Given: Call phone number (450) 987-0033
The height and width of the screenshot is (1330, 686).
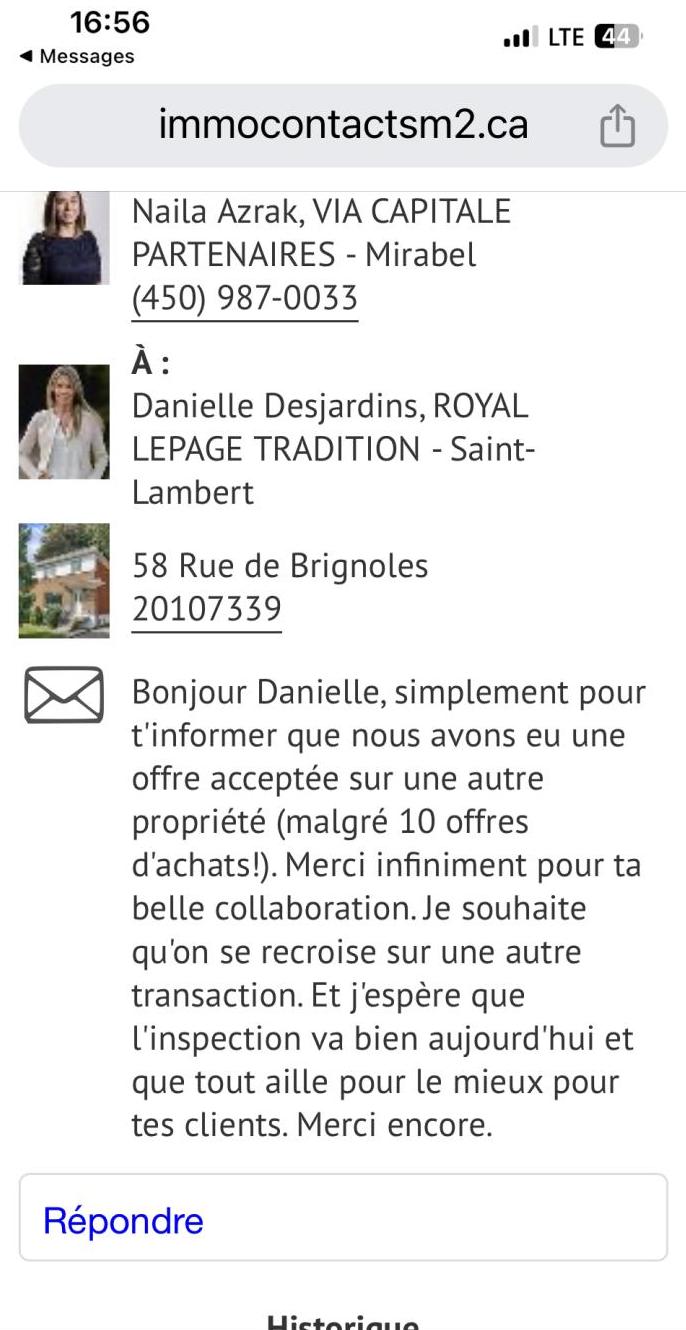Looking at the screenshot, I should click(x=245, y=298).
